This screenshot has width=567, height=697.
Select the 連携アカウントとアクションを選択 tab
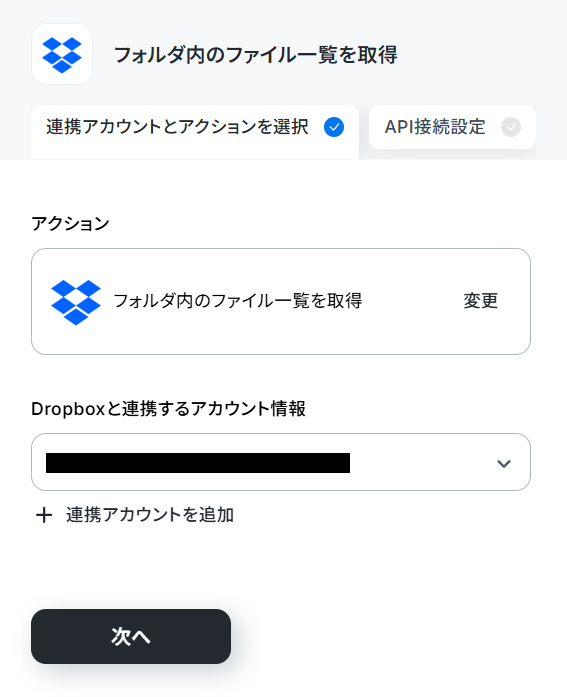(x=195, y=132)
